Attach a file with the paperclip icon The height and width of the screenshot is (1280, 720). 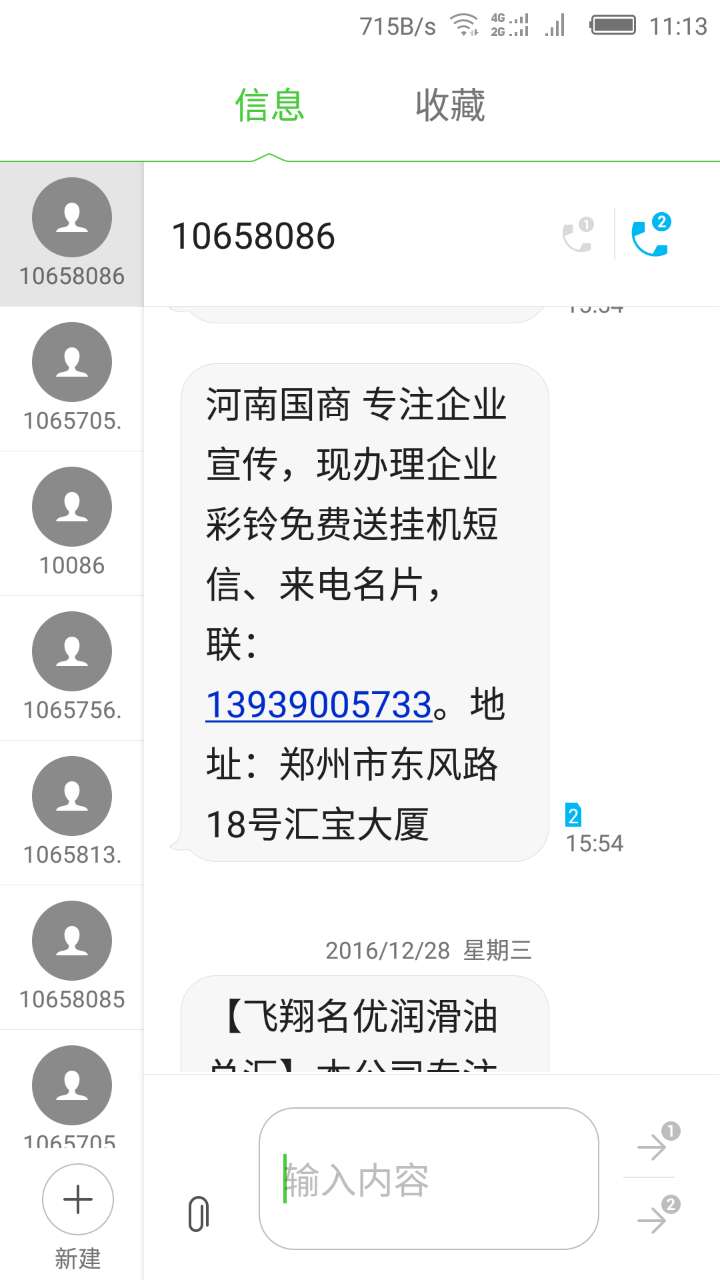pos(198,1214)
